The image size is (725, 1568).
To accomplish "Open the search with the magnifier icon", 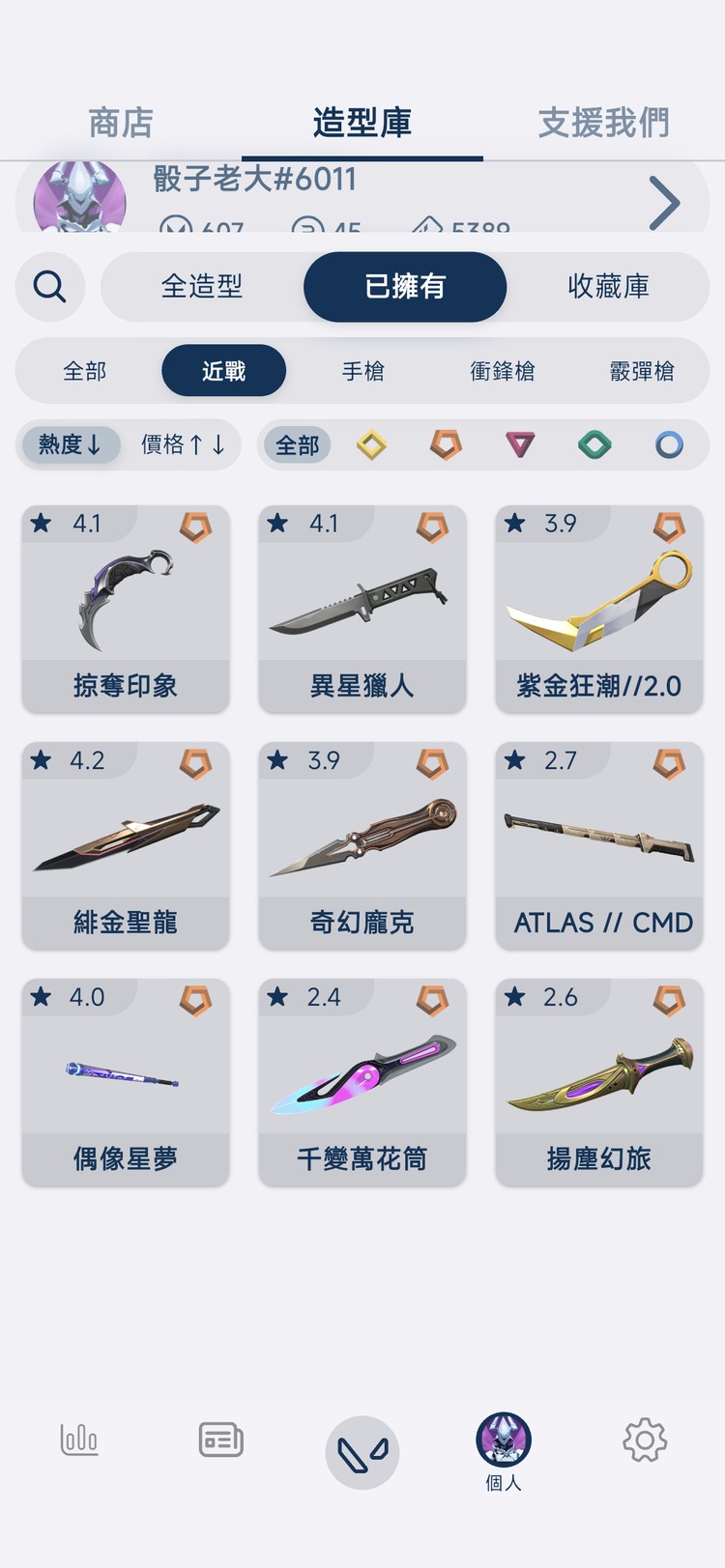I will (49, 287).
